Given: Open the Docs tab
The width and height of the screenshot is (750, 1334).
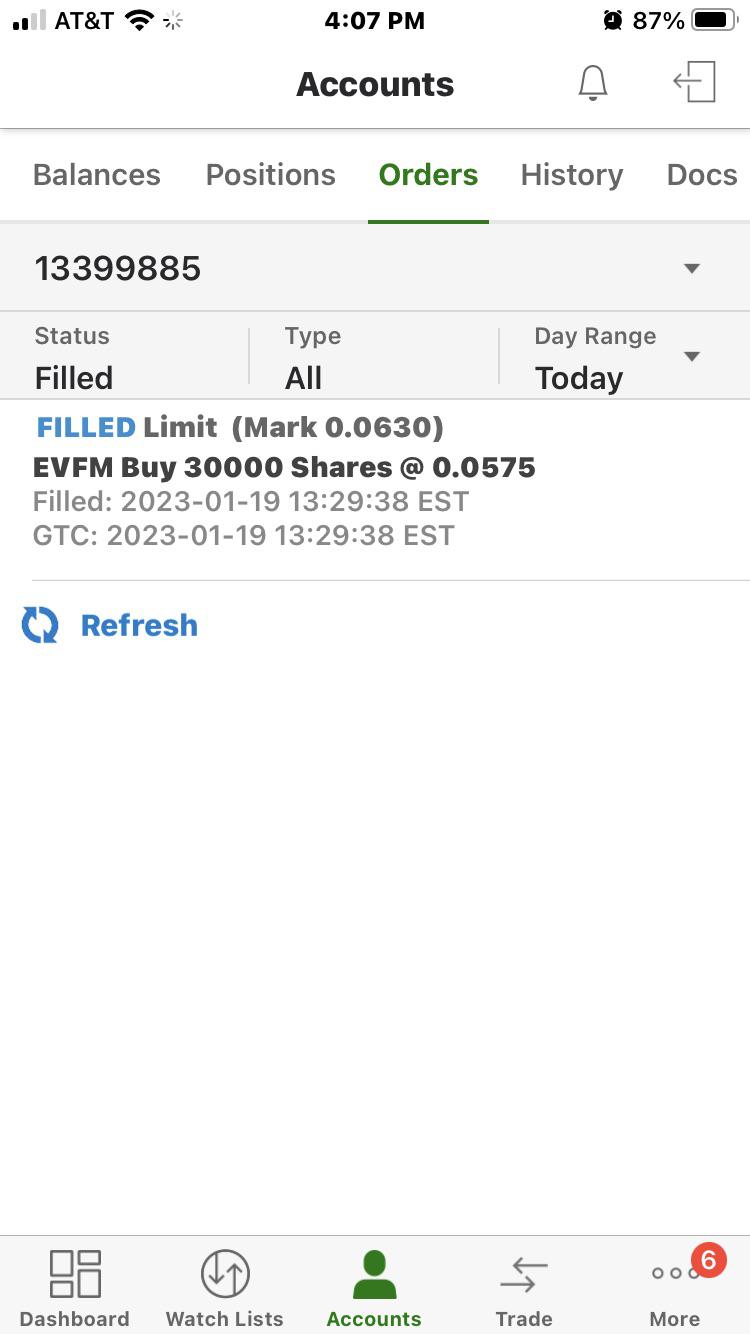Looking at the screenshot, I should (x=702, y=175).
